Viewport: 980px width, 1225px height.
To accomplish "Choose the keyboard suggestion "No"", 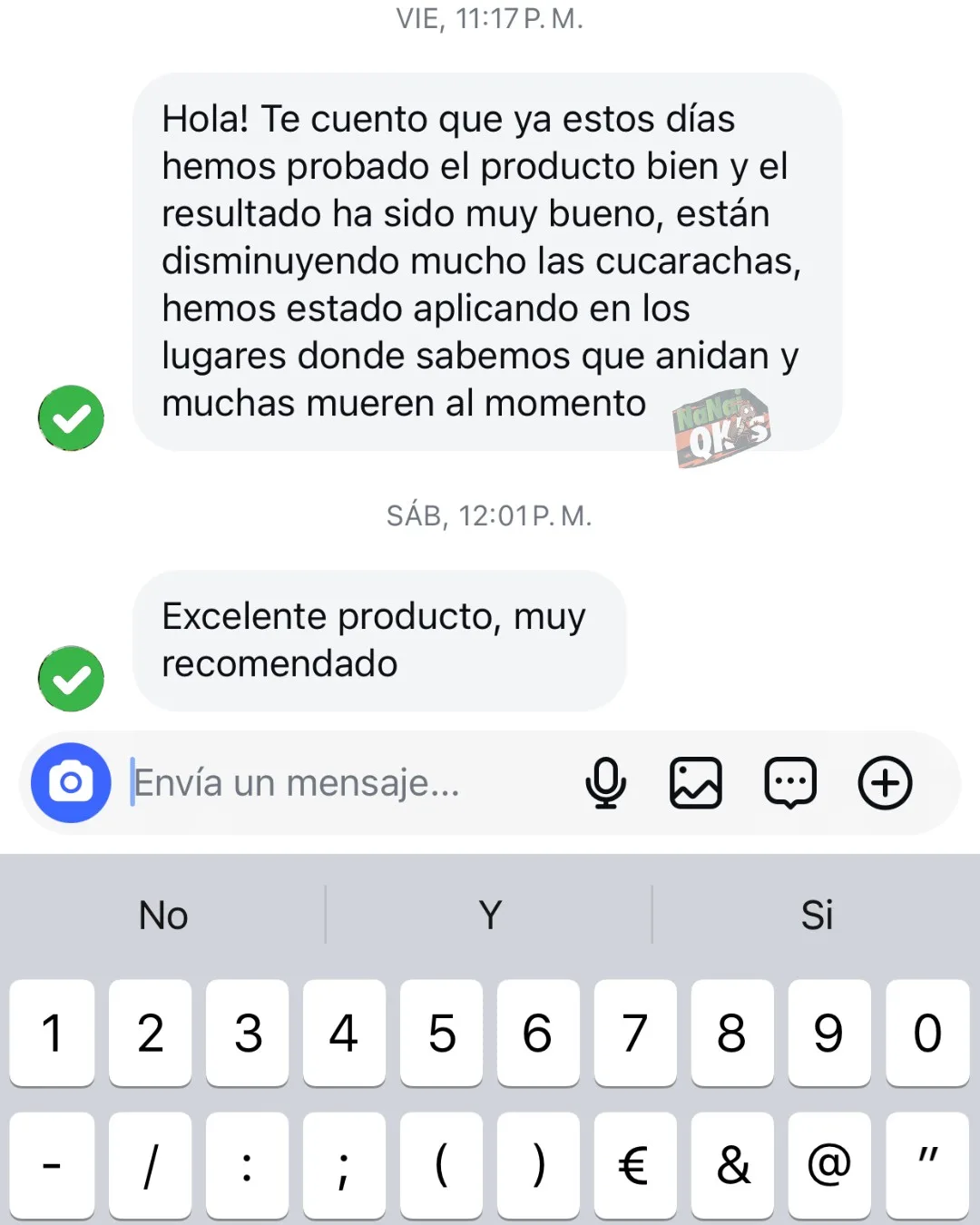I will [163, 915].
